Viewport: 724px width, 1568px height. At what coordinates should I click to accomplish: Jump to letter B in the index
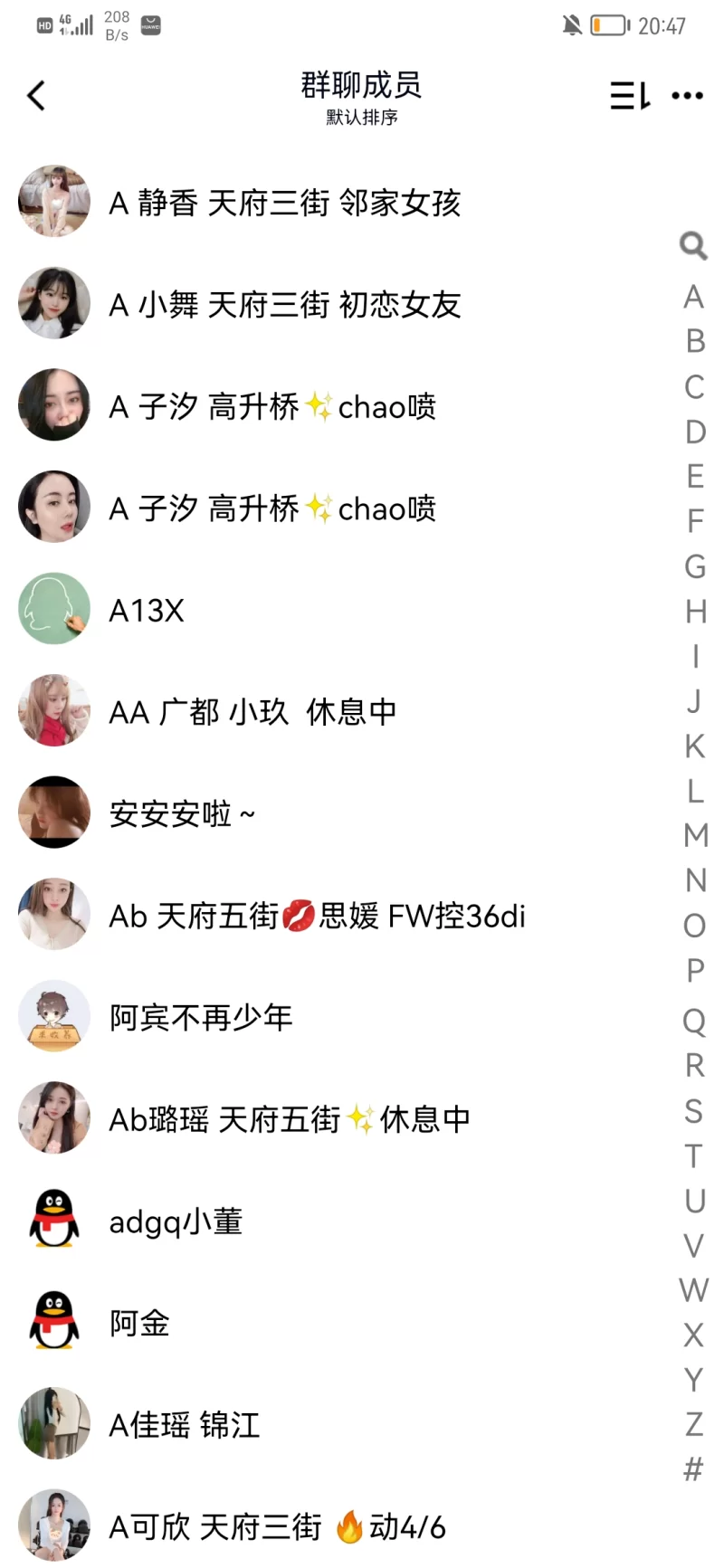coord(694,341)
